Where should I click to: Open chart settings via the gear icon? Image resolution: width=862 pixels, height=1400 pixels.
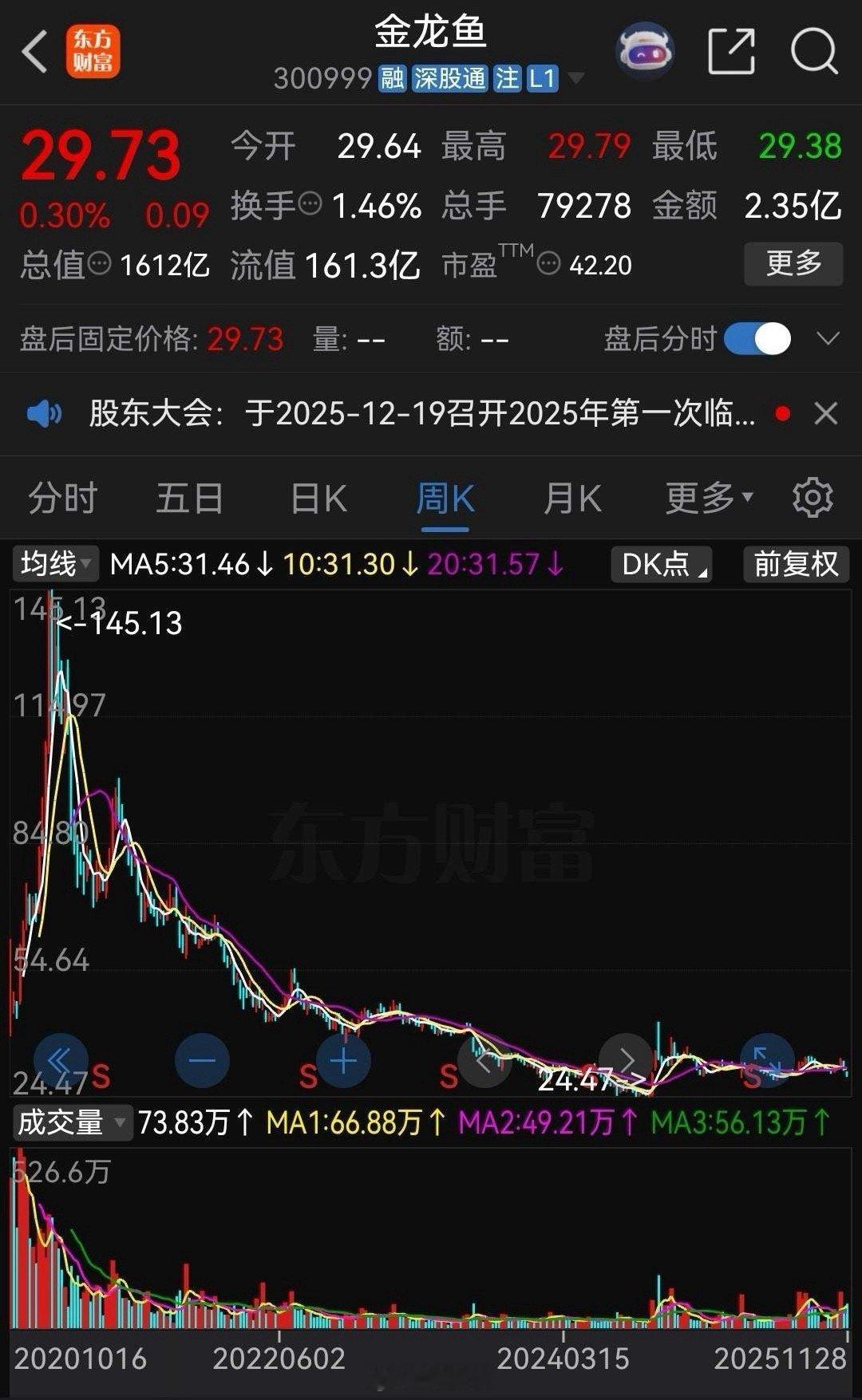(813, 497)
